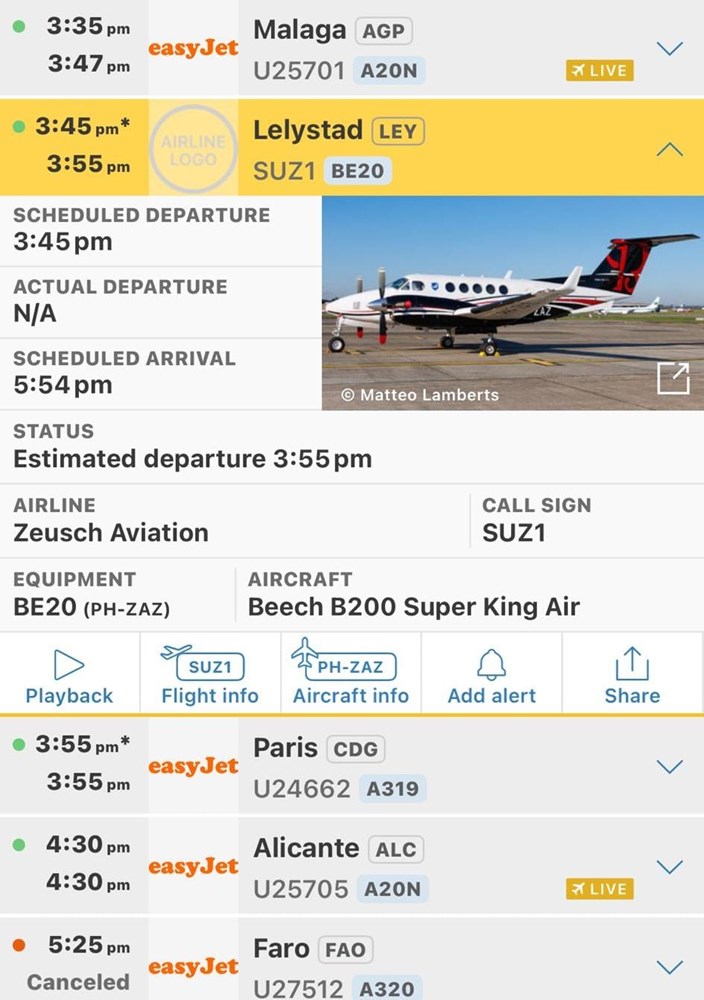Start Playback of flight SUZ1
The height and width of the screenshot is (1000, 704).
[69, 674]
